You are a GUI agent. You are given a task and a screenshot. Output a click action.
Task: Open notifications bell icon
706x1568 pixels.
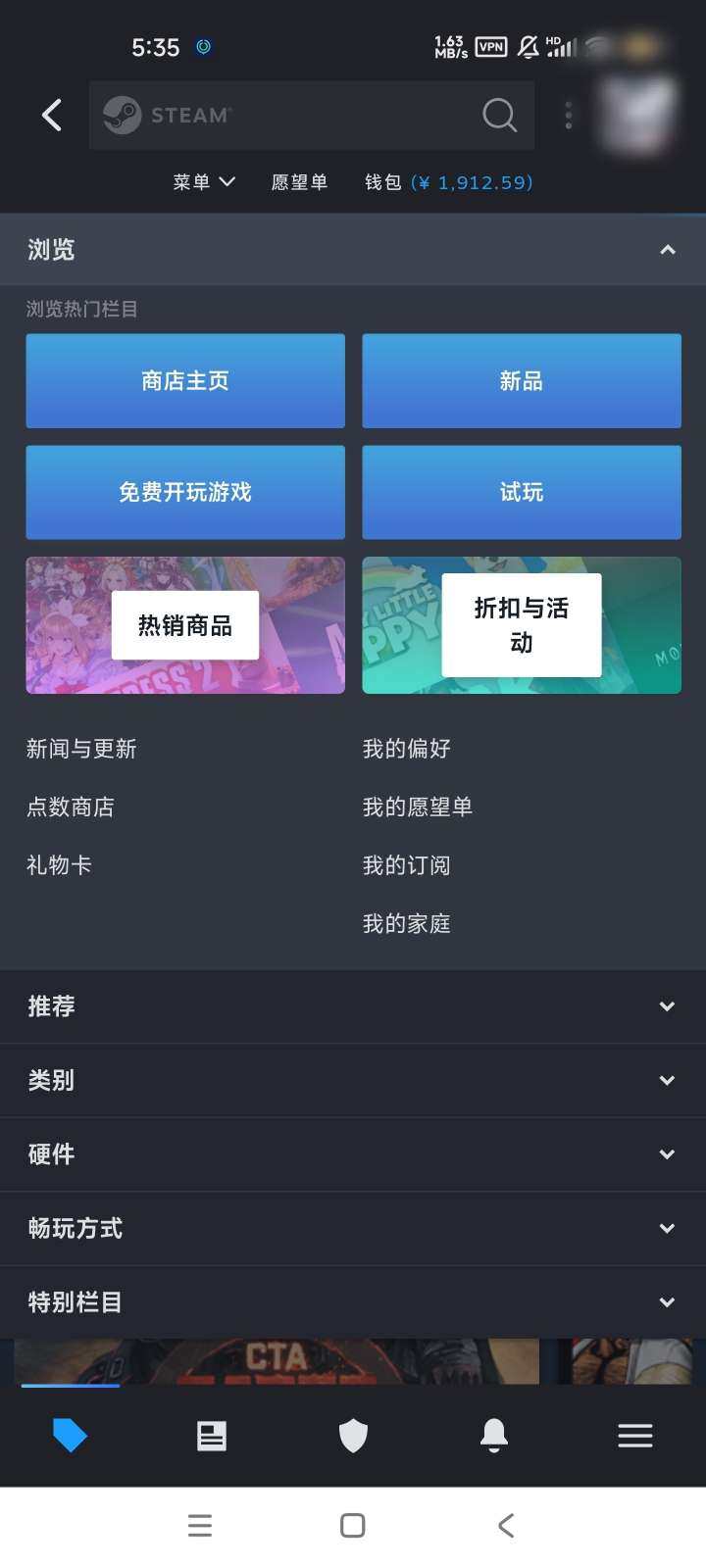click(x=494, y=1435)
